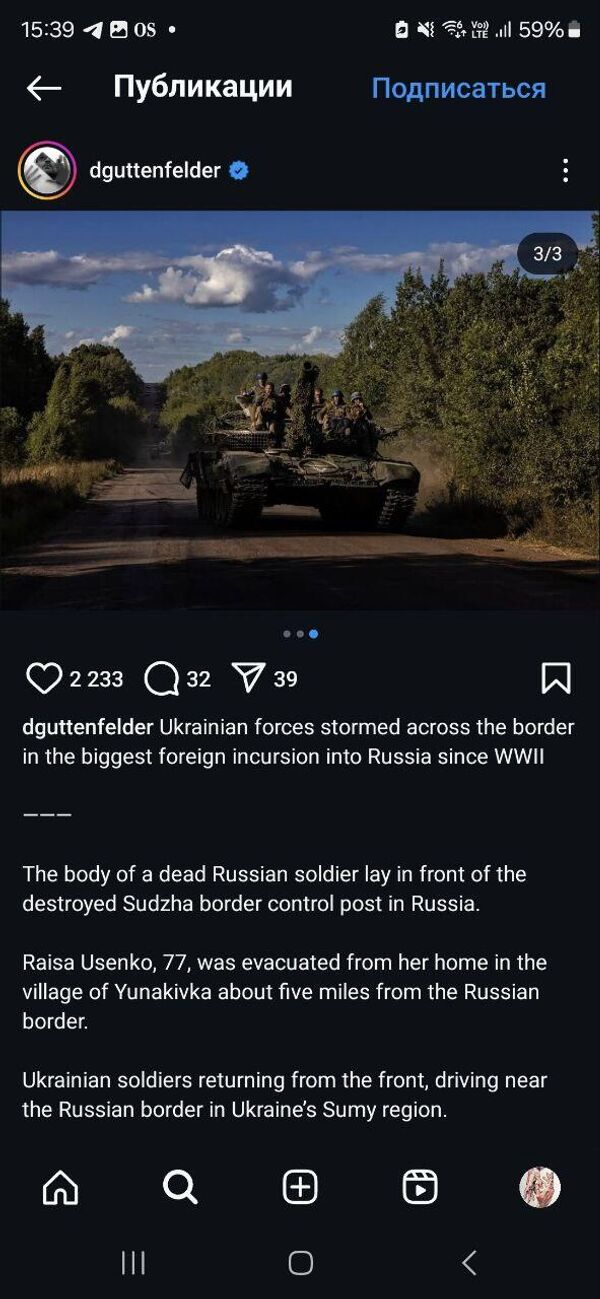Image resolution: width=600 pixels, height=1299 pixels.
Task: Create a new post with plus icon
Action: [x=300, y=1187]
